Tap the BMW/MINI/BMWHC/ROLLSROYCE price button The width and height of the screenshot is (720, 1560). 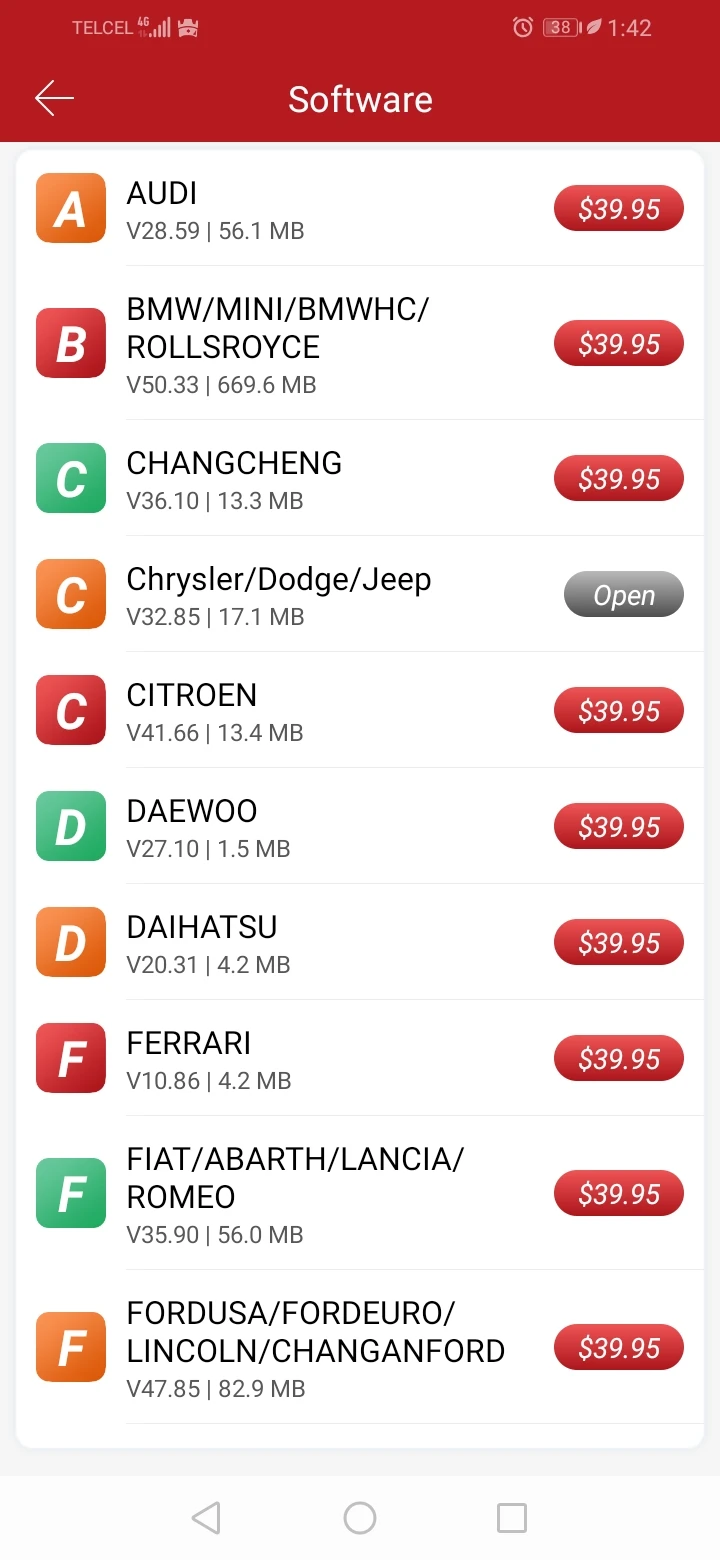click(619, 344)
